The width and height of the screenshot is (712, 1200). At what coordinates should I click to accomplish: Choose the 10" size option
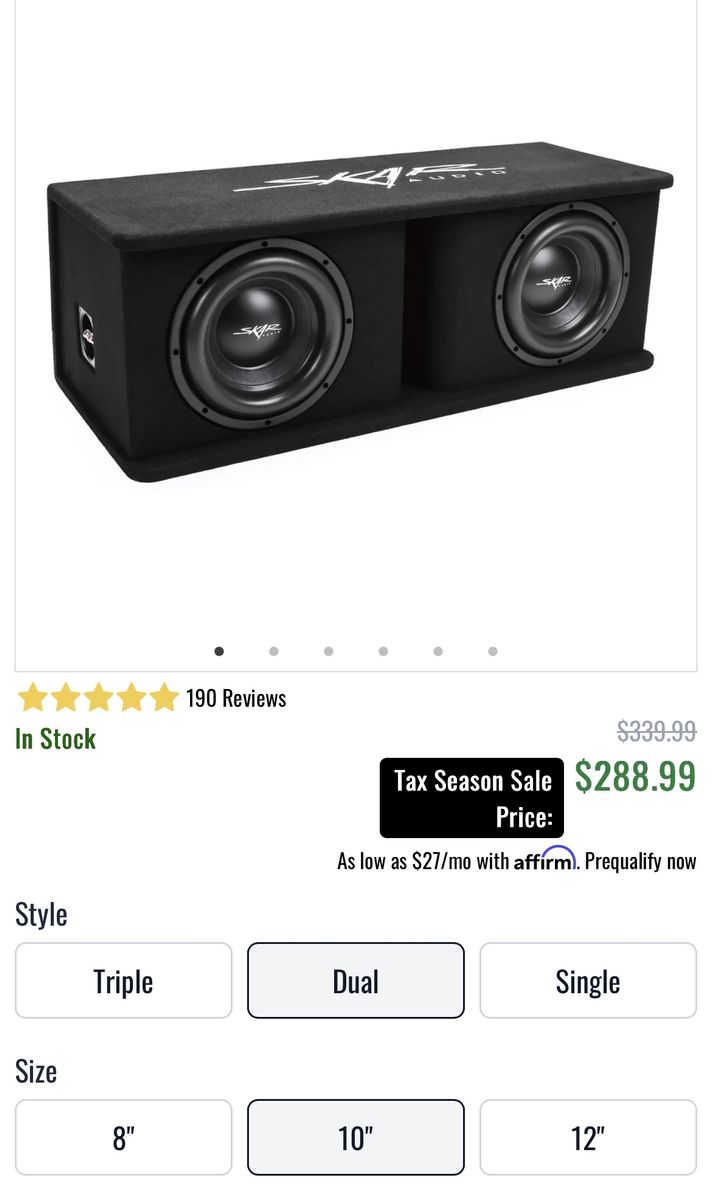point(356,1138)
